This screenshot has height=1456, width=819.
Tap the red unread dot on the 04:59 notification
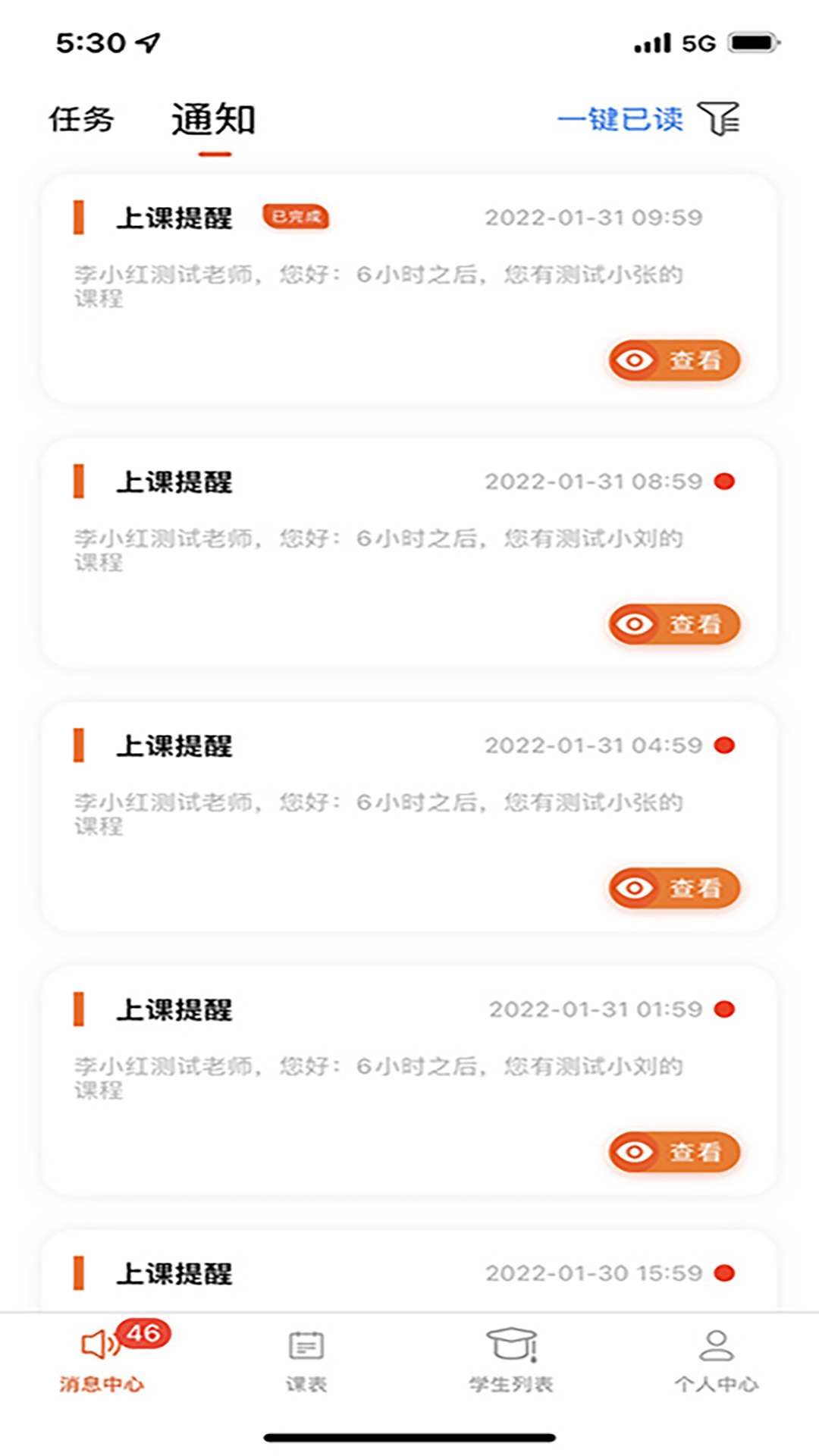[725, 745]
